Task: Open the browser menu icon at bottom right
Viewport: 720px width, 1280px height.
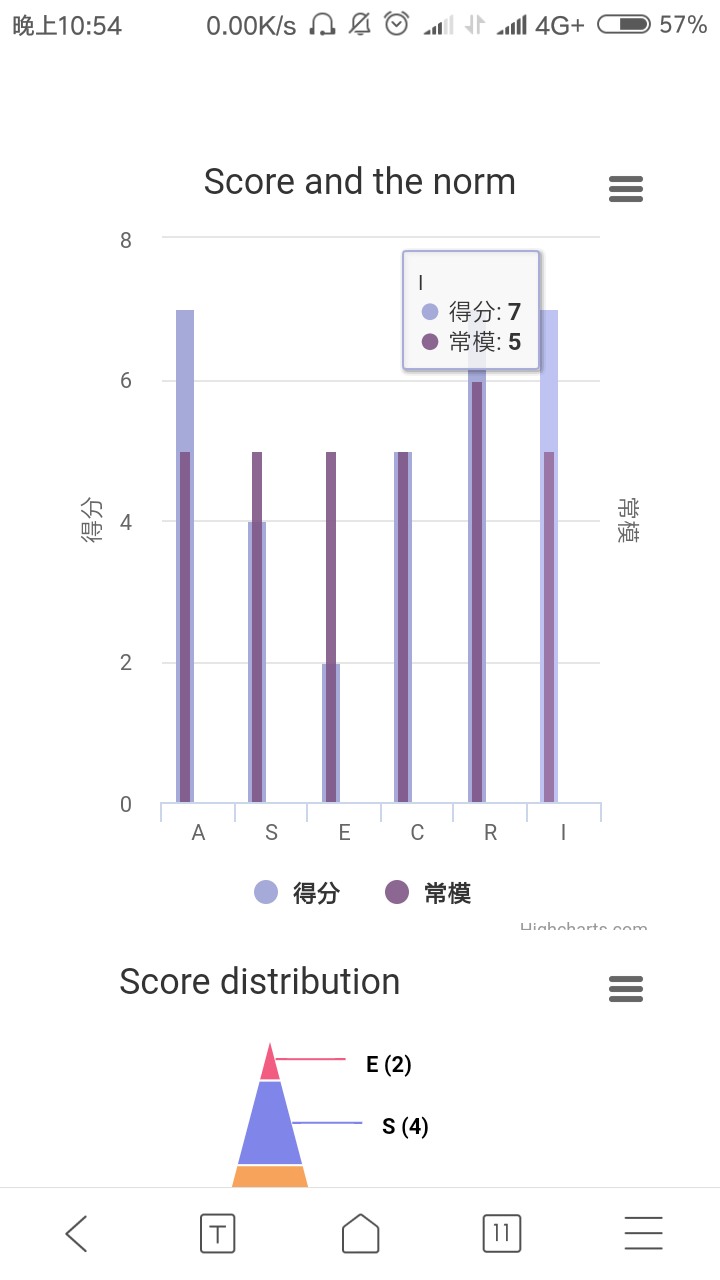Action: coord(643,1233)
